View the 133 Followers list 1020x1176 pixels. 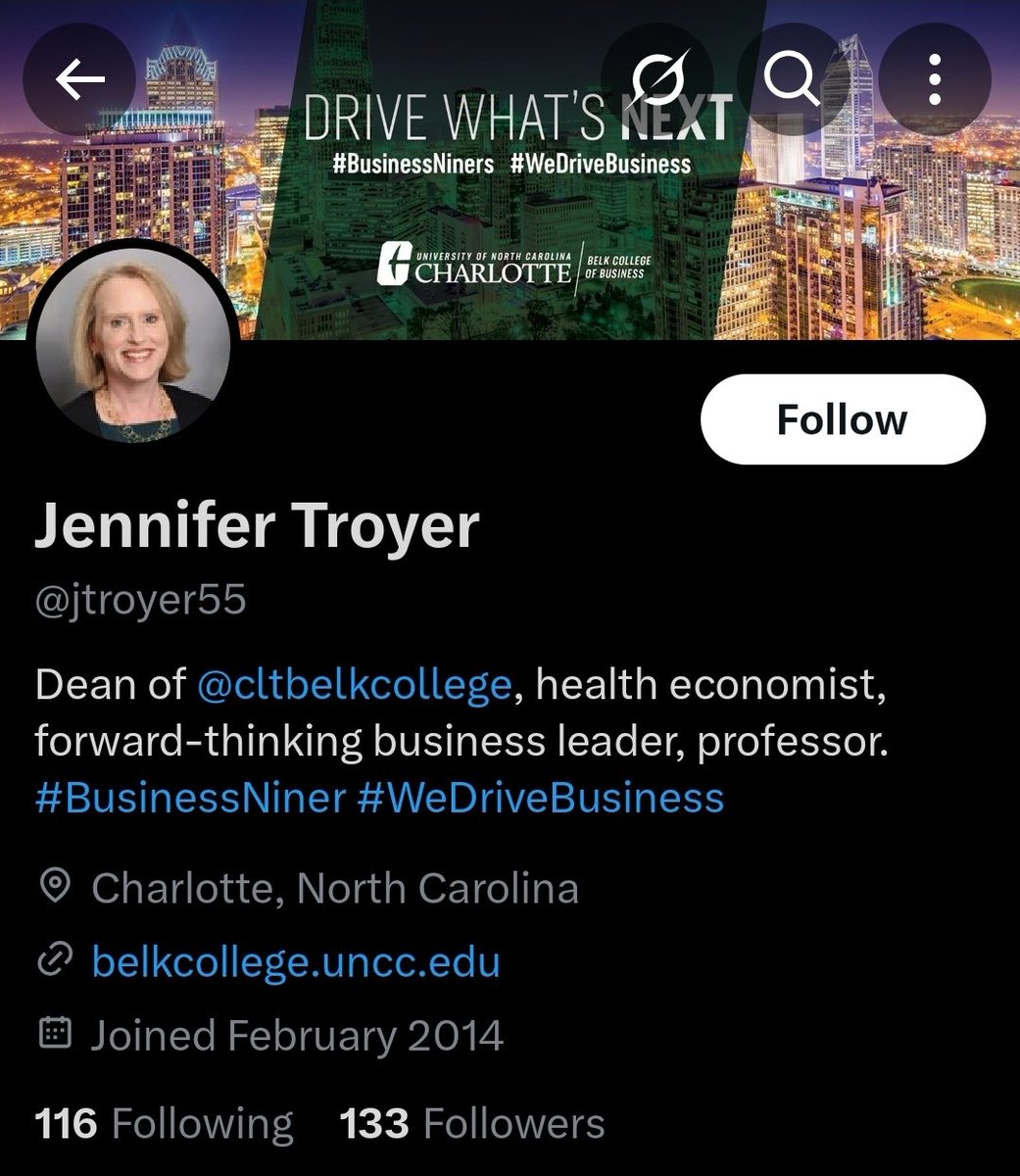point(471,1123)
